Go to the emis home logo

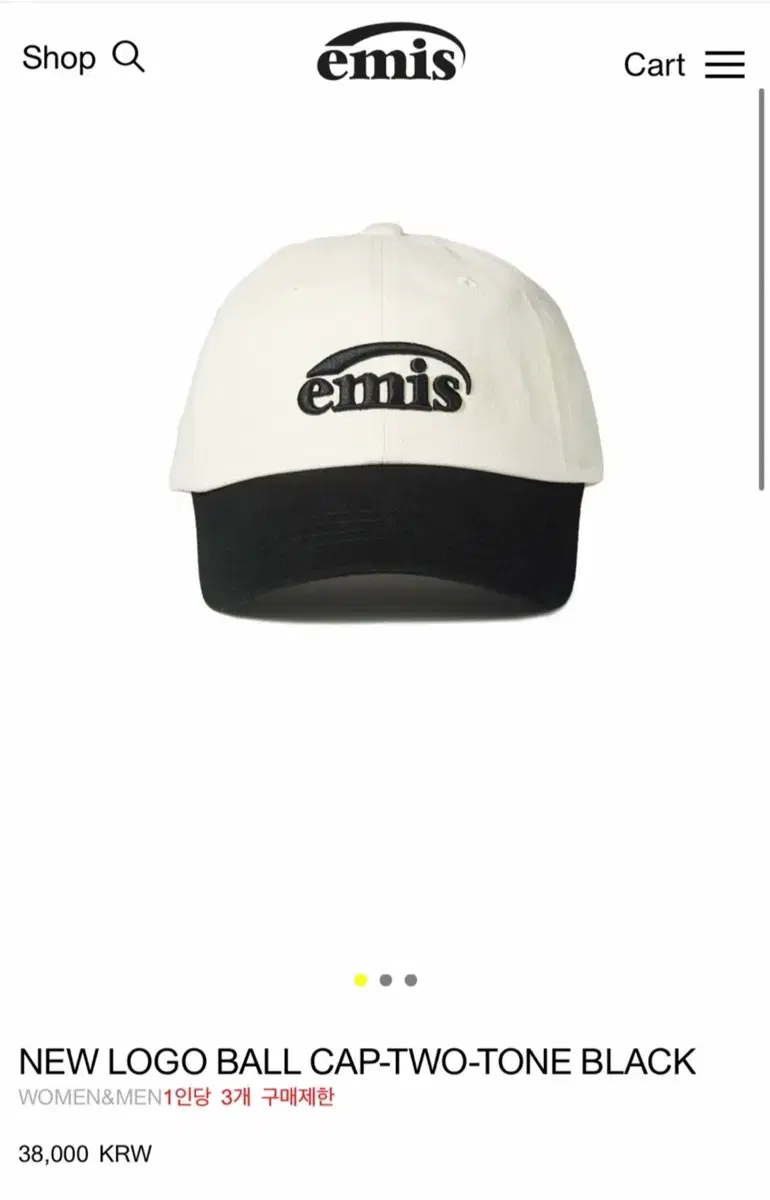point(391,55)
